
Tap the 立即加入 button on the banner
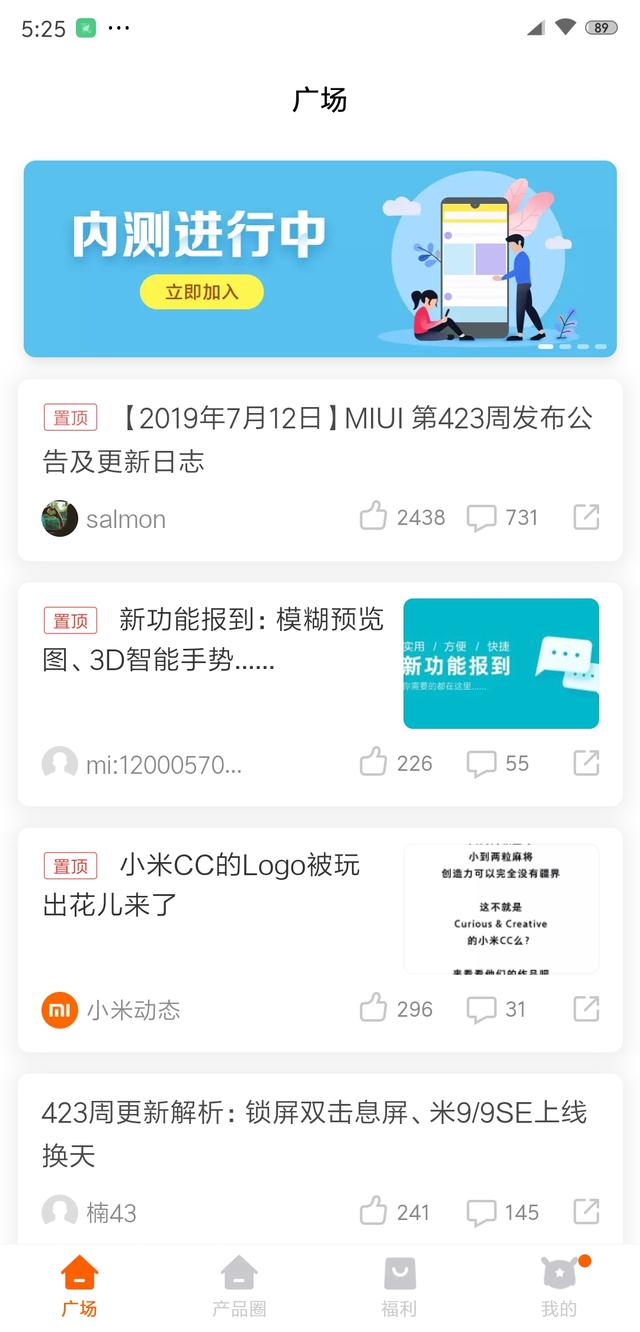[201, 292]
